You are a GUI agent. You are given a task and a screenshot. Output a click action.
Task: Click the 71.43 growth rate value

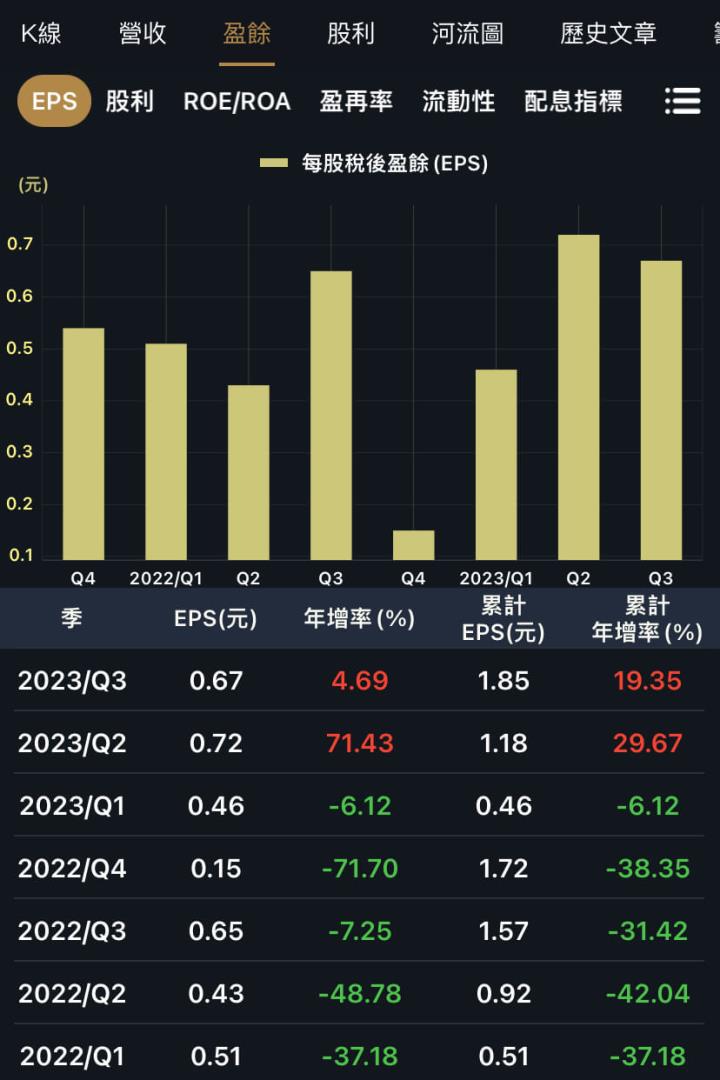[356, 742]
